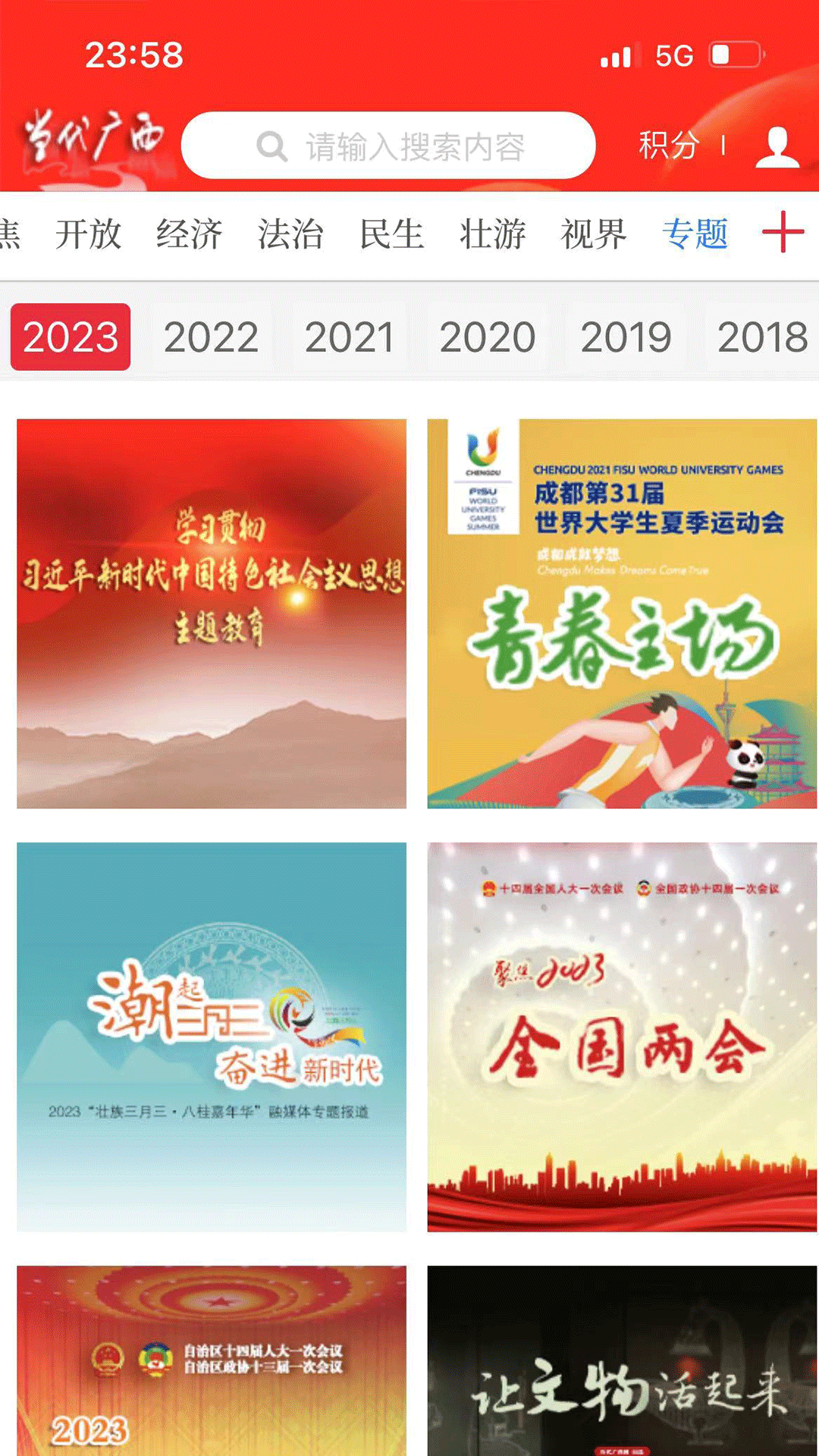This screenshot has width=819, height=1456.
Task: Open the 壮游 navigation item
Action: click(491, 235)
